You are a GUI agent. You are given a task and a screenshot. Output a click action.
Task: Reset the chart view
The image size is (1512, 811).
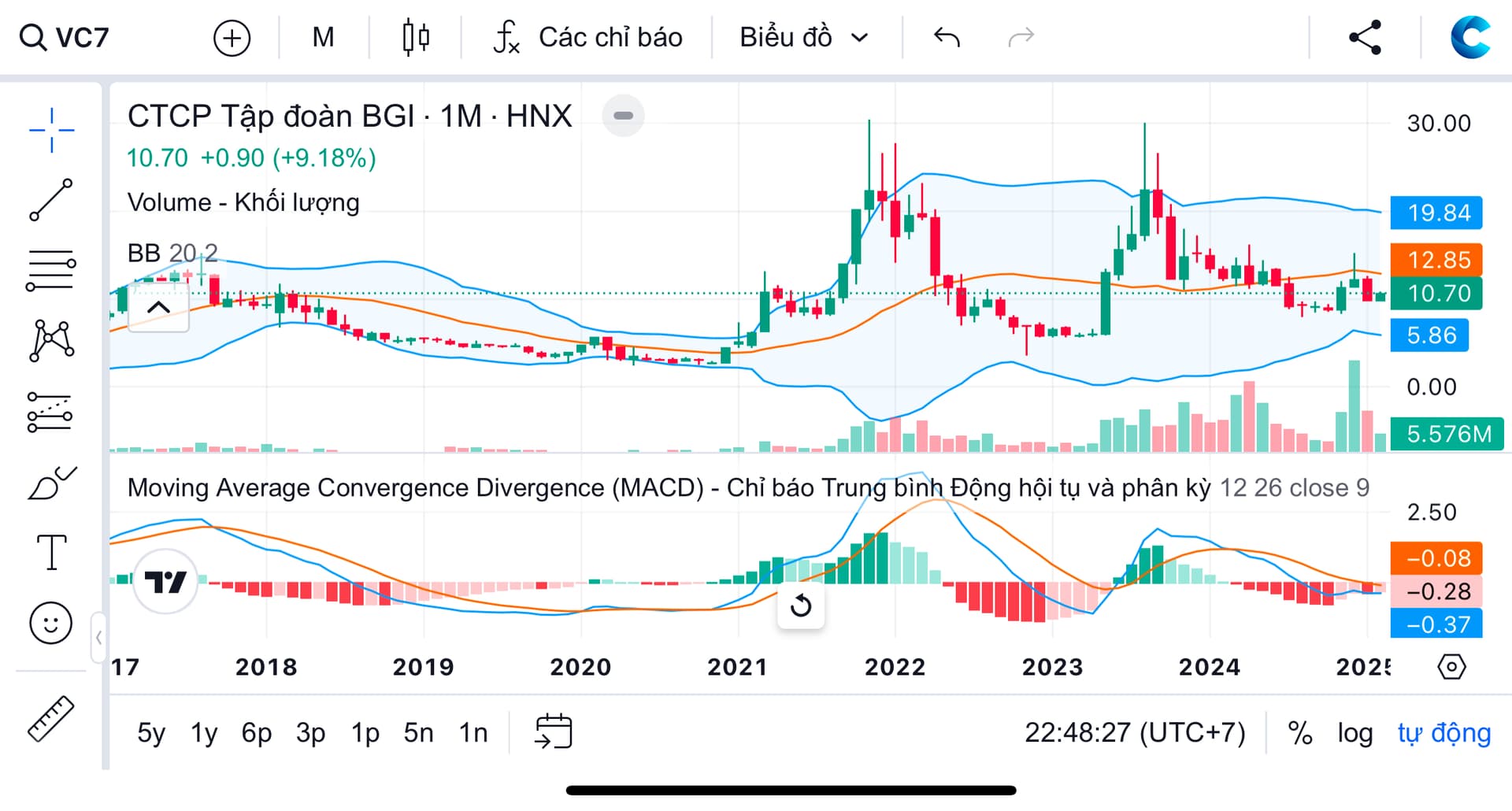click(x=800, y=605)
